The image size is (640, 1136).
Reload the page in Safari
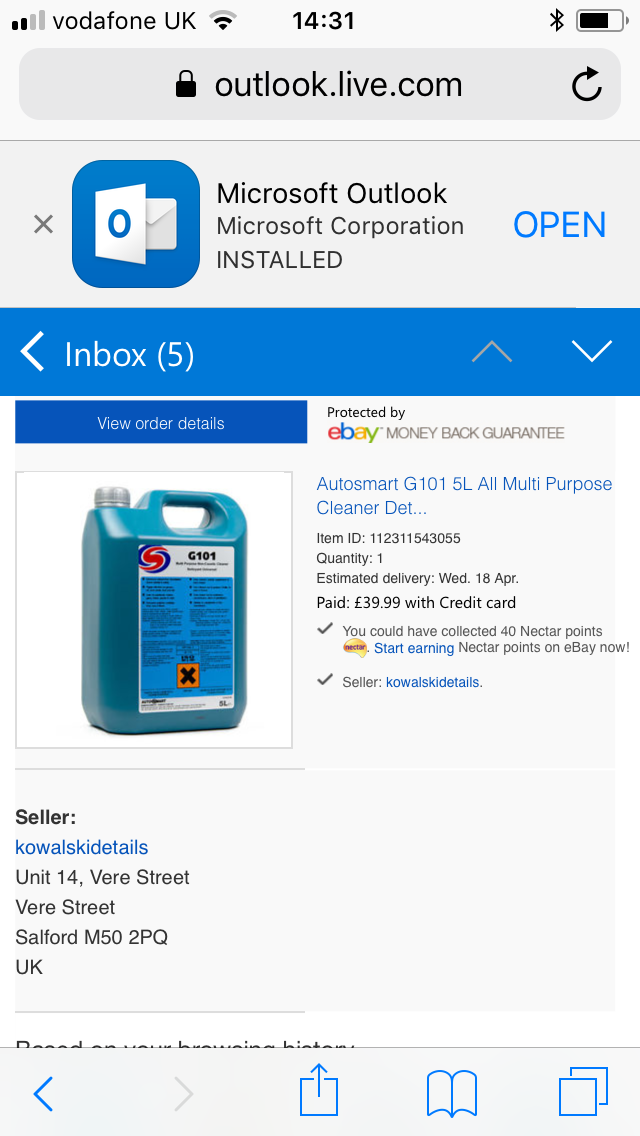(587, 85)
